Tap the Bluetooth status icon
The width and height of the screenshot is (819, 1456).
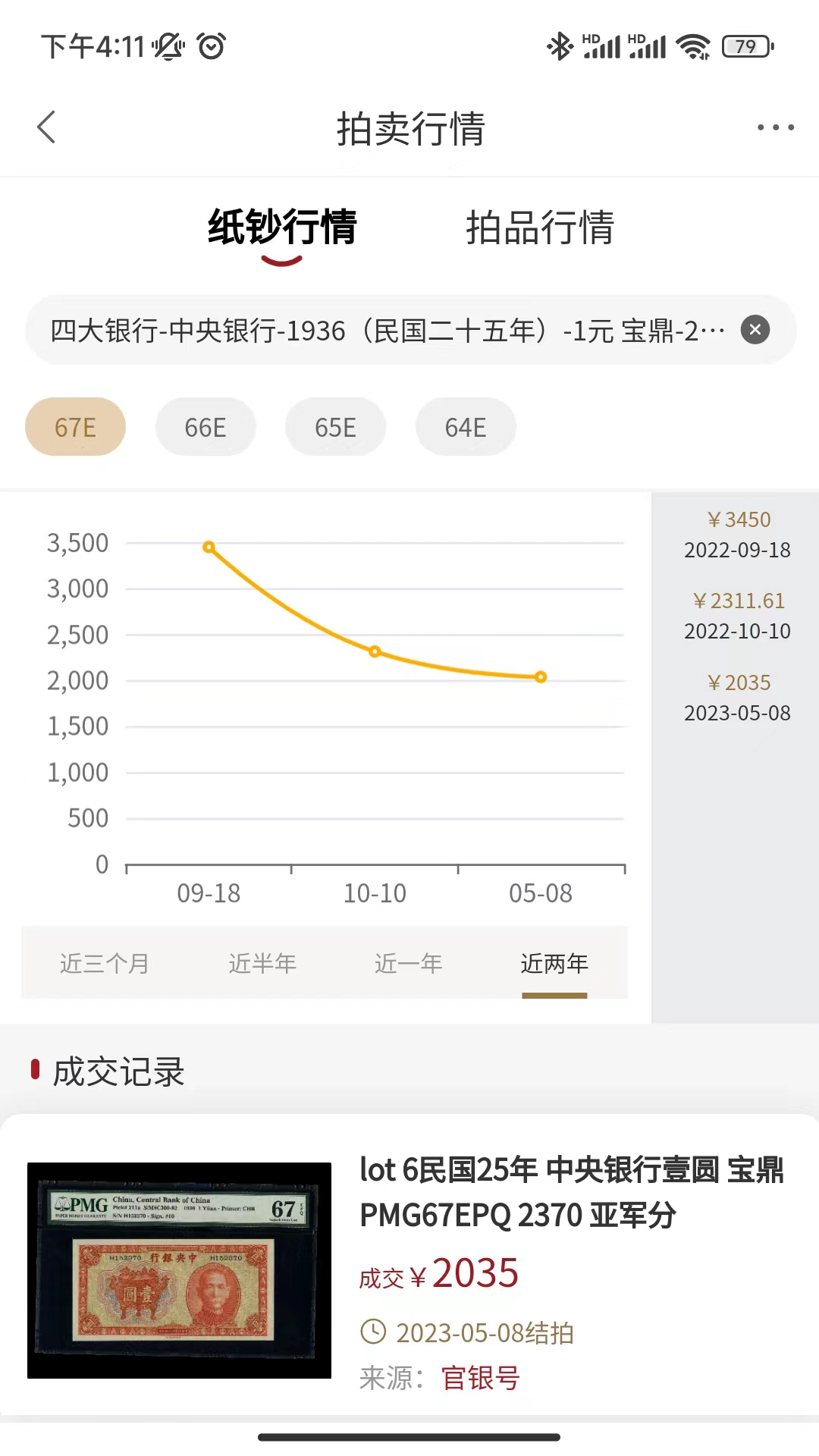point(557,45)
